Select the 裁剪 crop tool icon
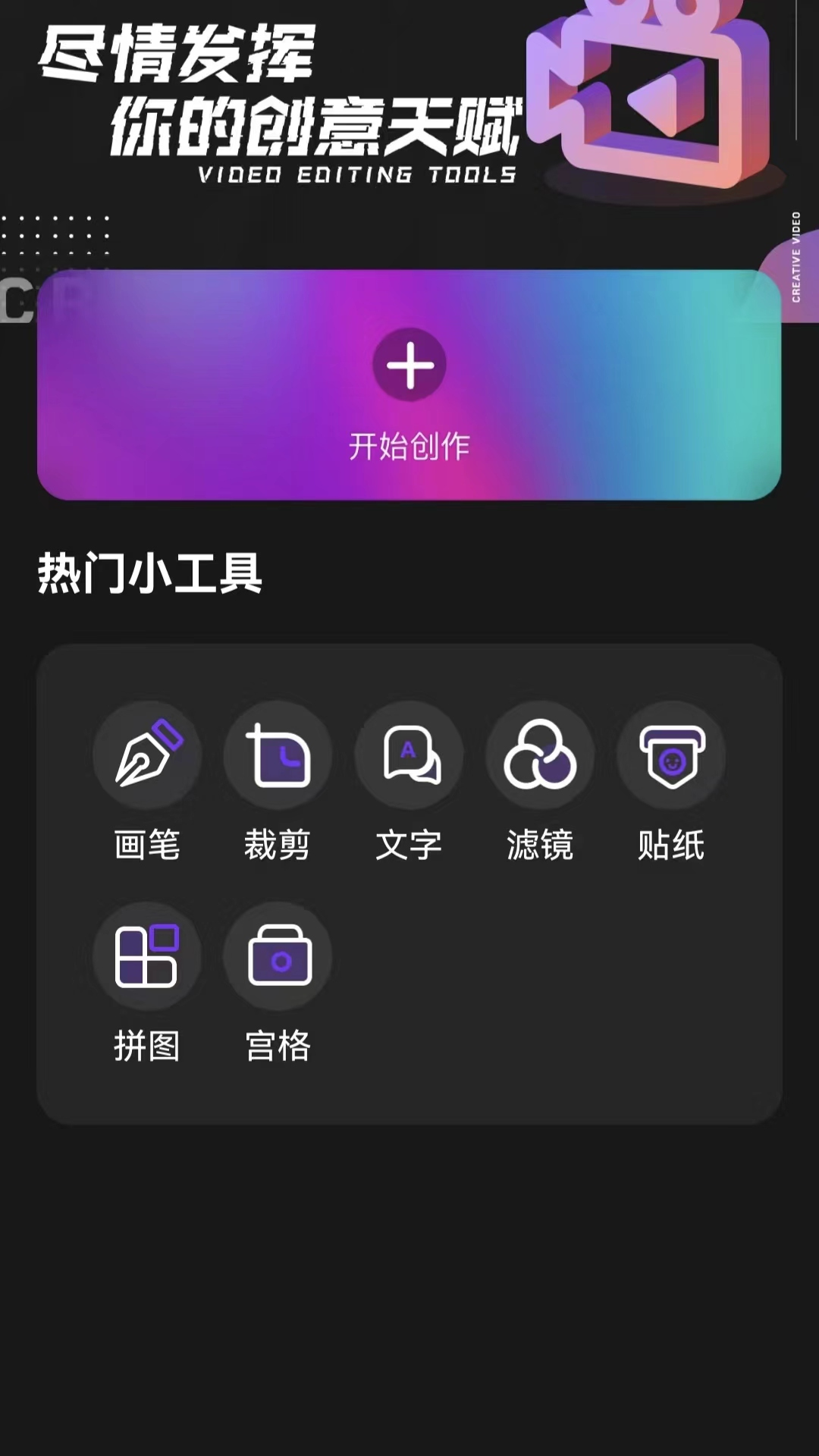 tap(278, 755)
